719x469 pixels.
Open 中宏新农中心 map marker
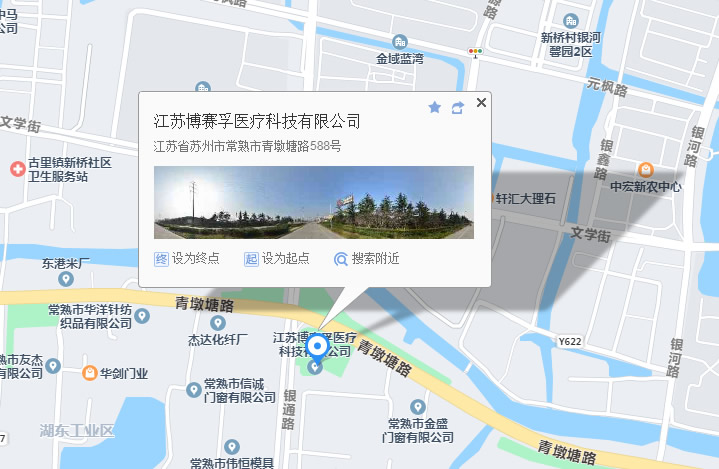point(646,170)
